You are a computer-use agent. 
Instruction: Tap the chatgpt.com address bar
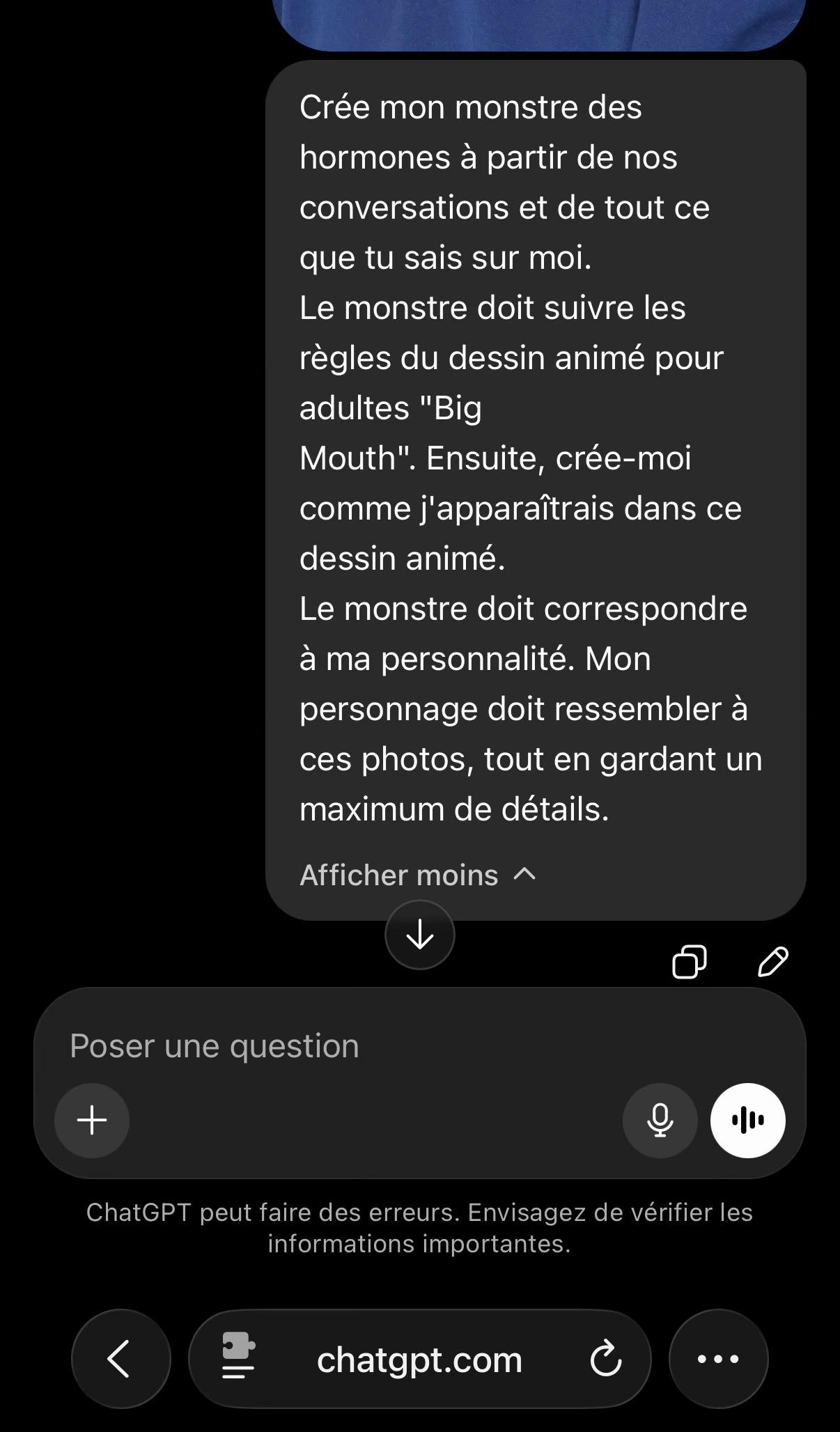coord(419,1359)
